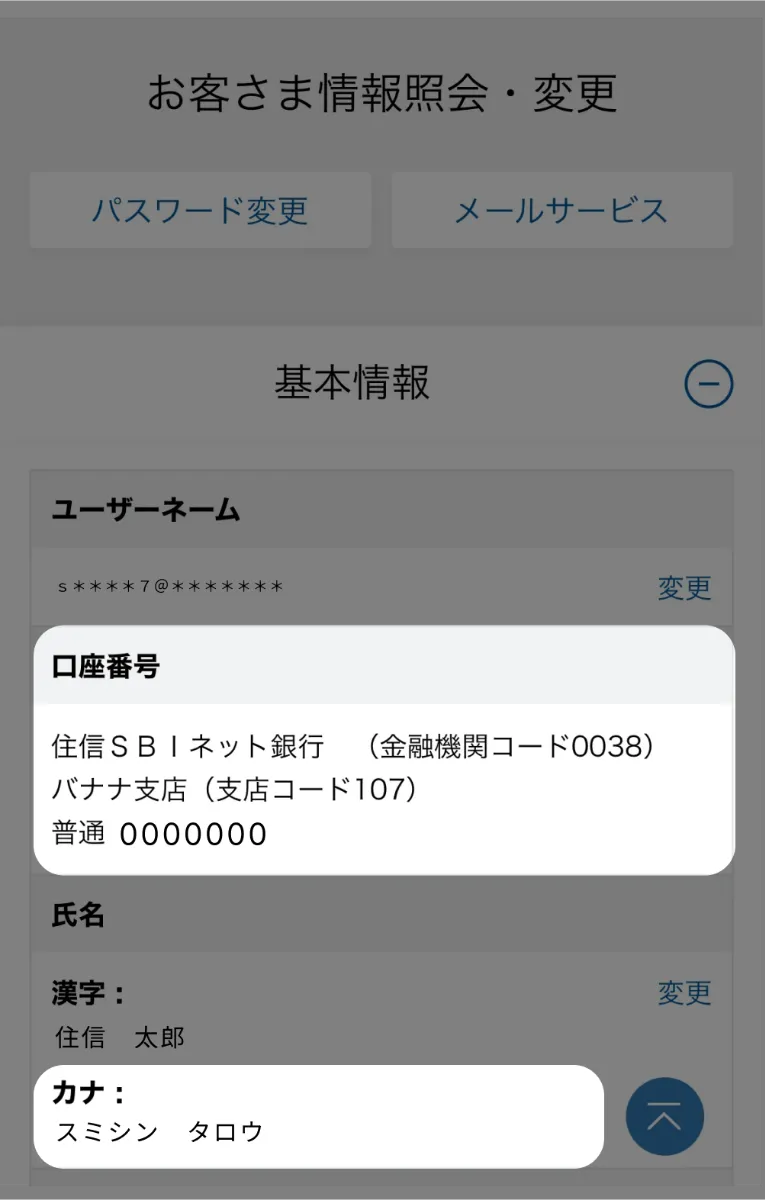Click the scroll-to-top circular arrow icon

point(664,1116)
